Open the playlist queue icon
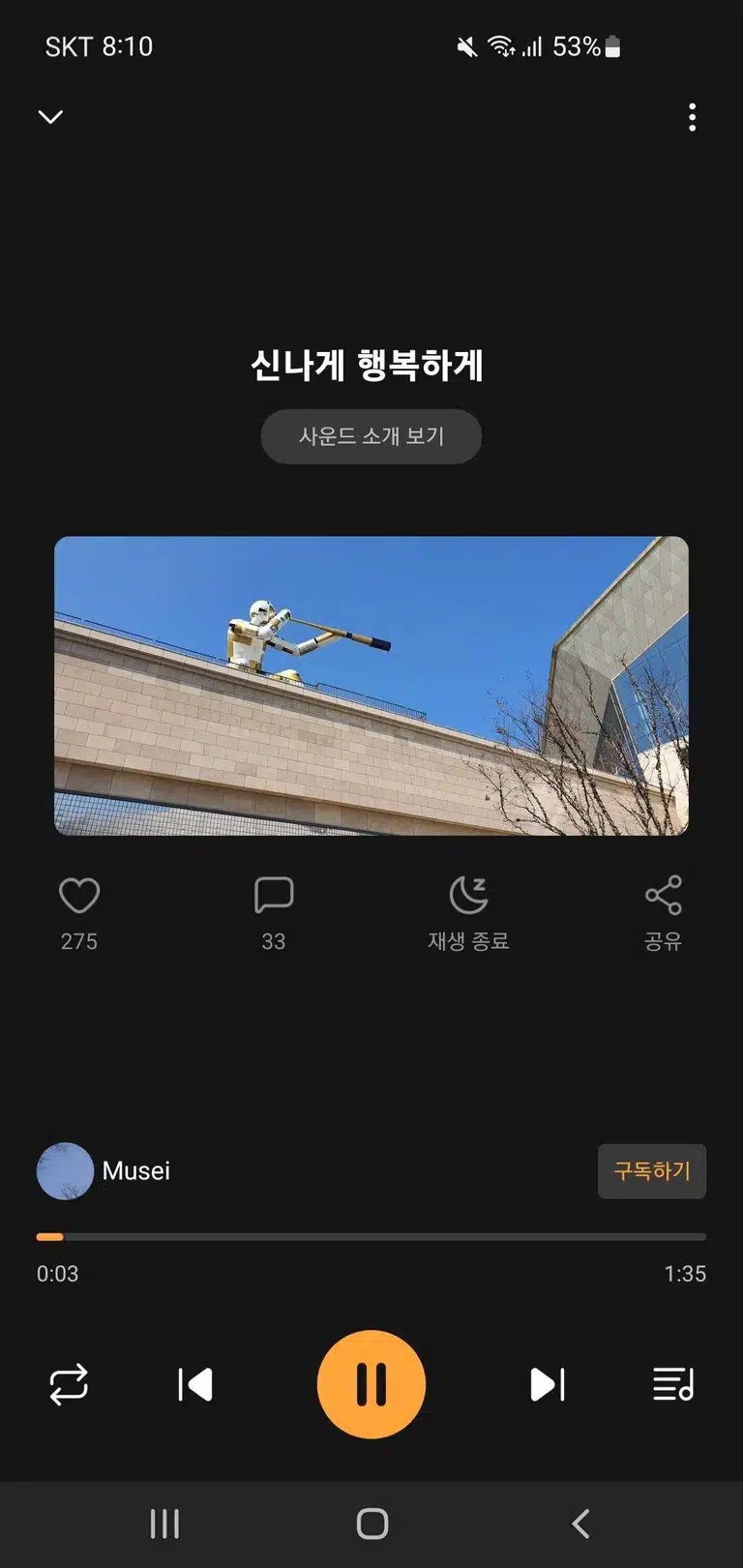743x1568 pixels. click(673, 1385)
